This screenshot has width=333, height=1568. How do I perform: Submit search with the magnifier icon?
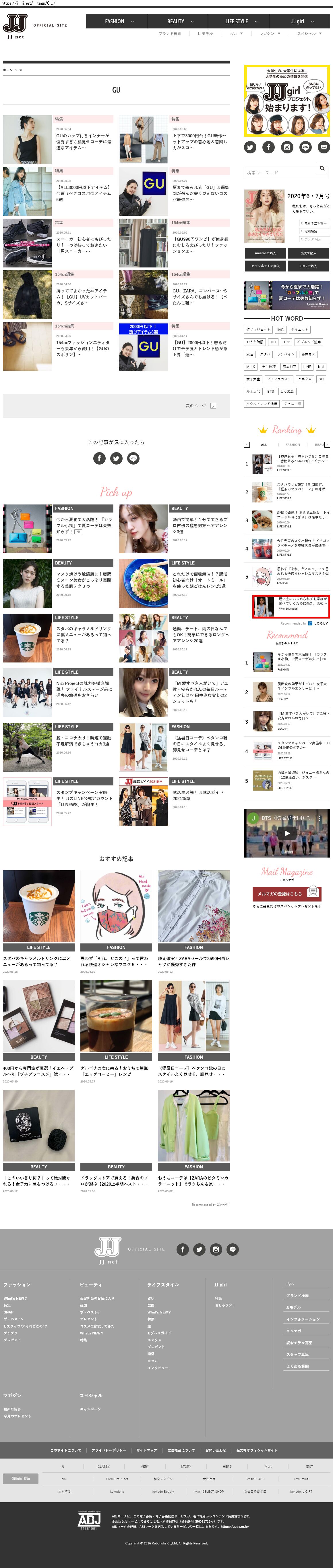(322, 169)
